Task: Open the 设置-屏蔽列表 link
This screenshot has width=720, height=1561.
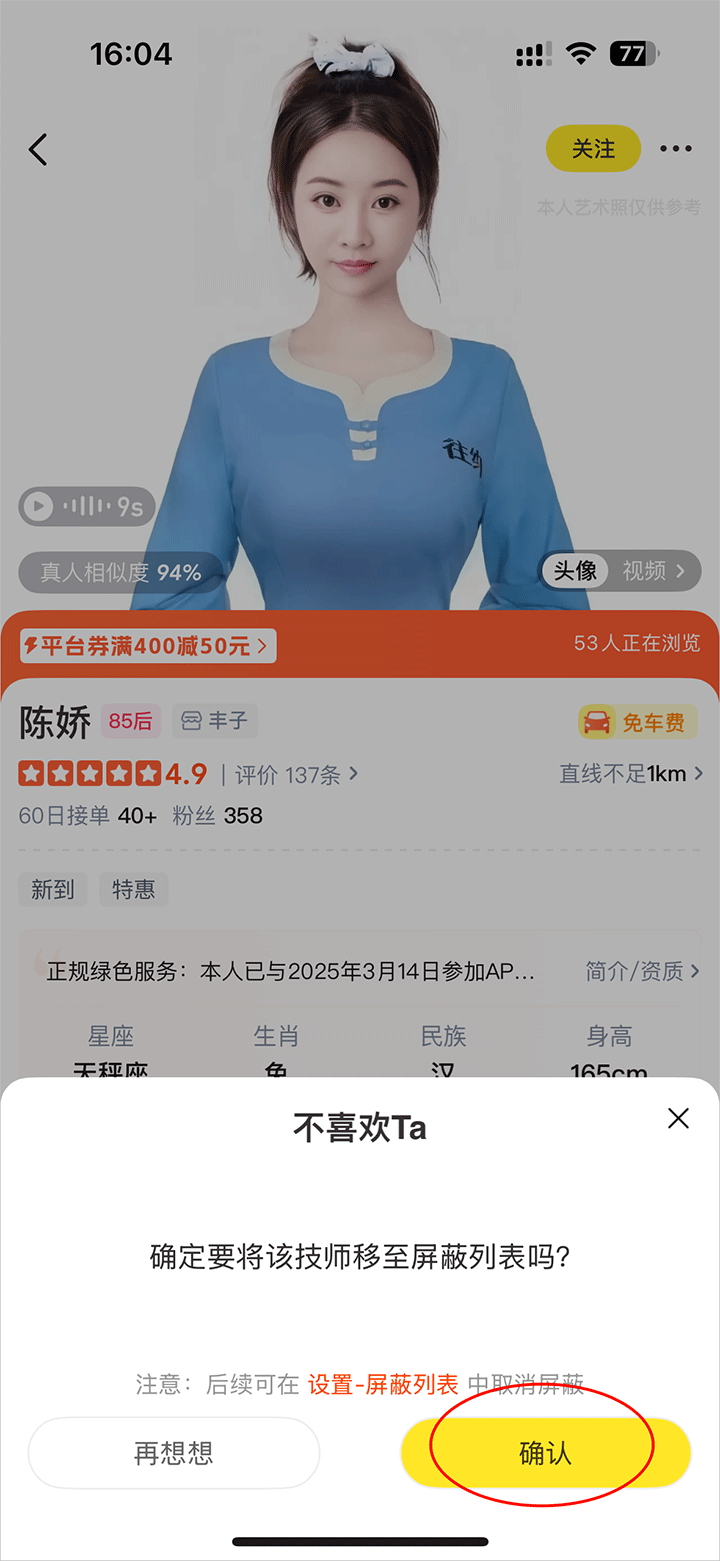Action: [x=383, y=1384]
